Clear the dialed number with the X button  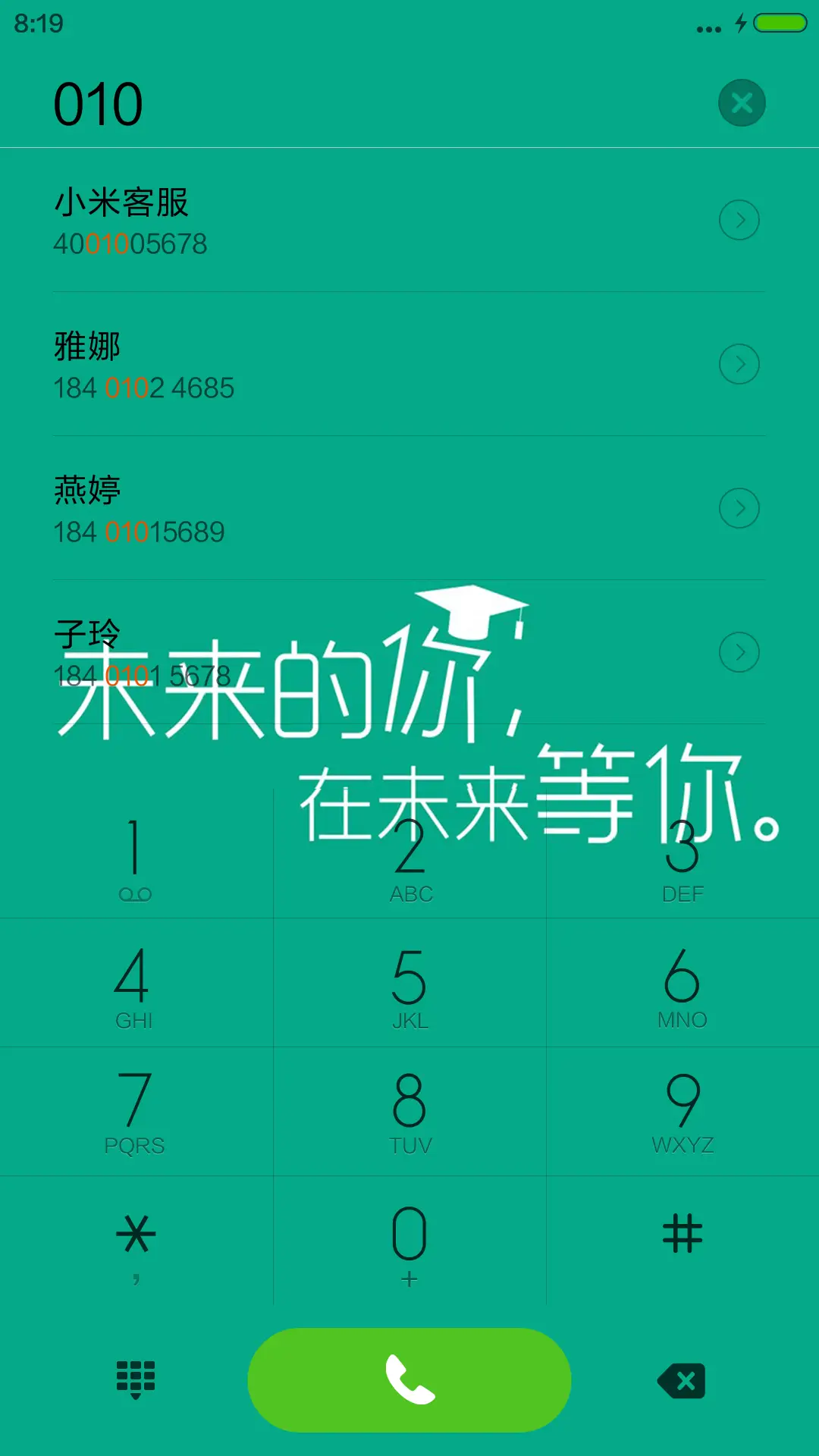(x=741, y=102)
